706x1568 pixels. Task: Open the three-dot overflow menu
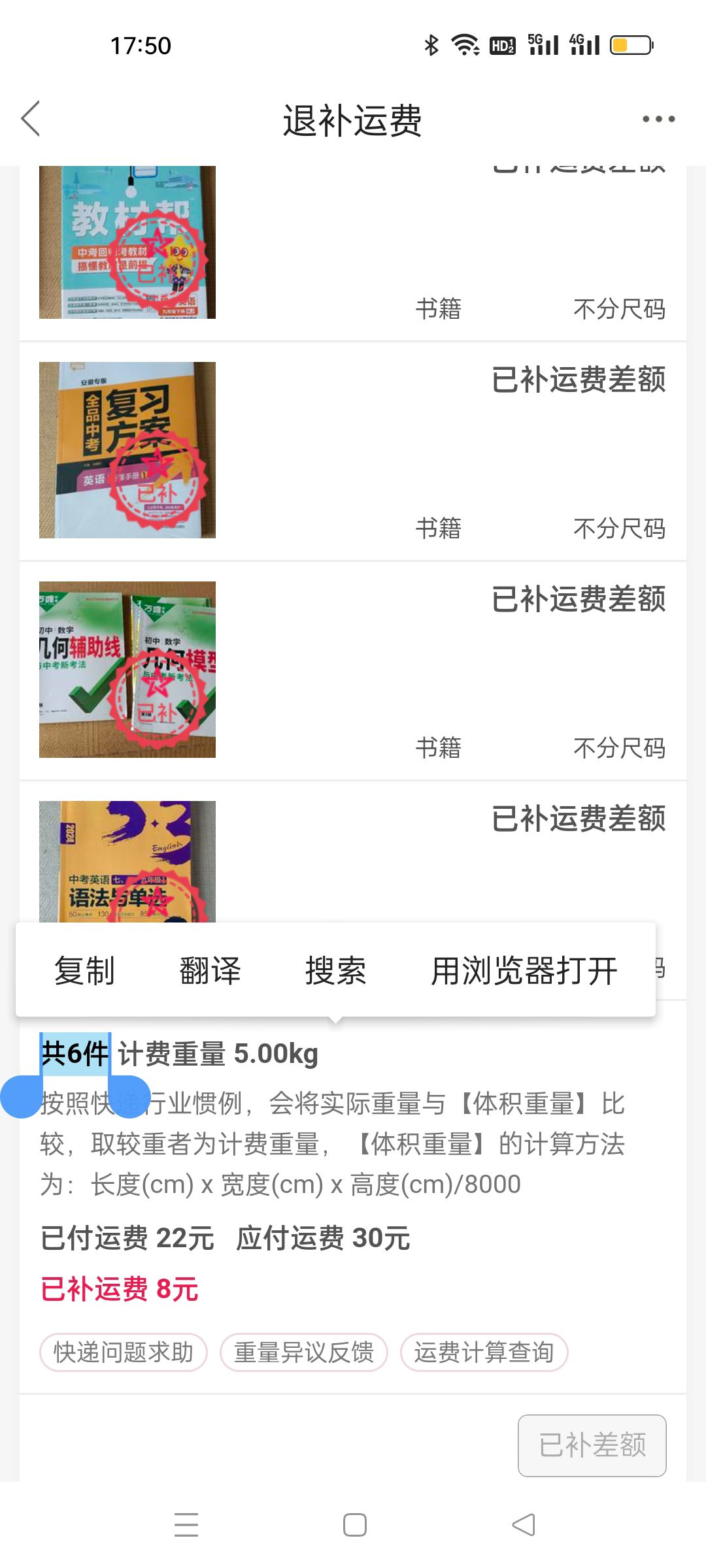[658, 119]
